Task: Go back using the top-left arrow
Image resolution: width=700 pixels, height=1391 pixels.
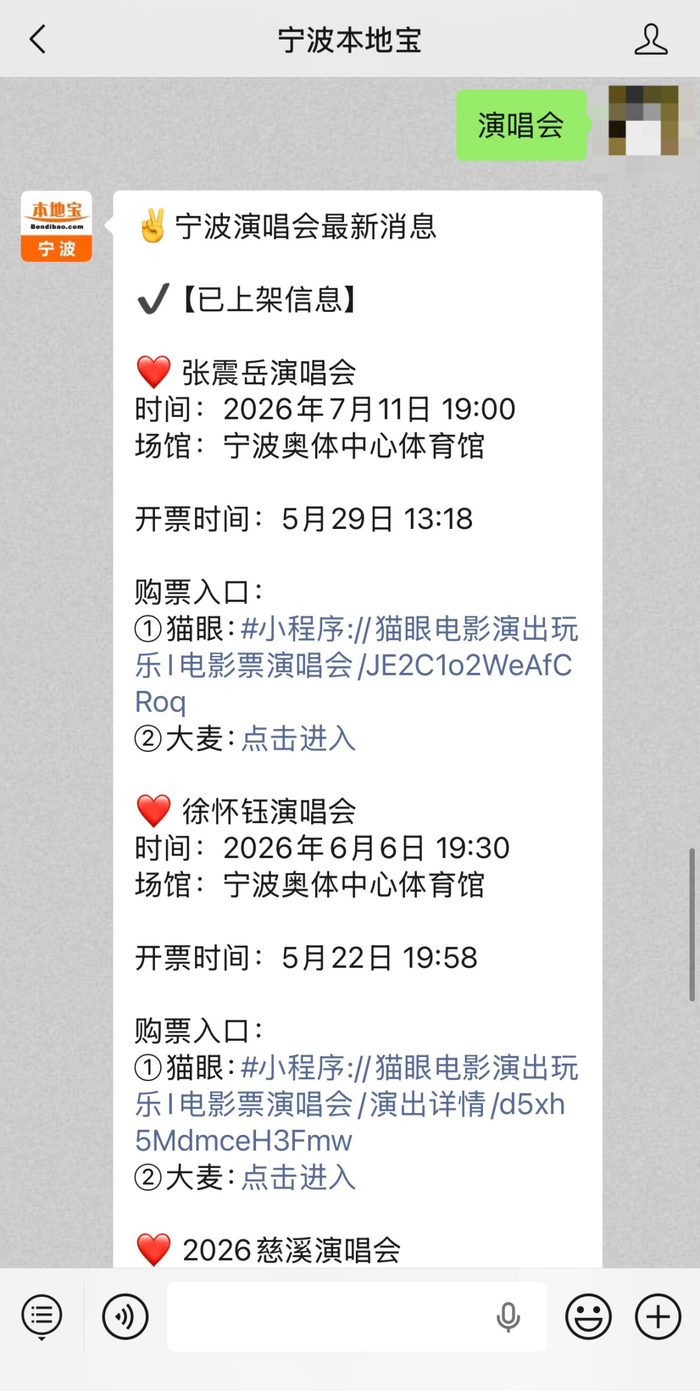Action: (x=38, y=40)
